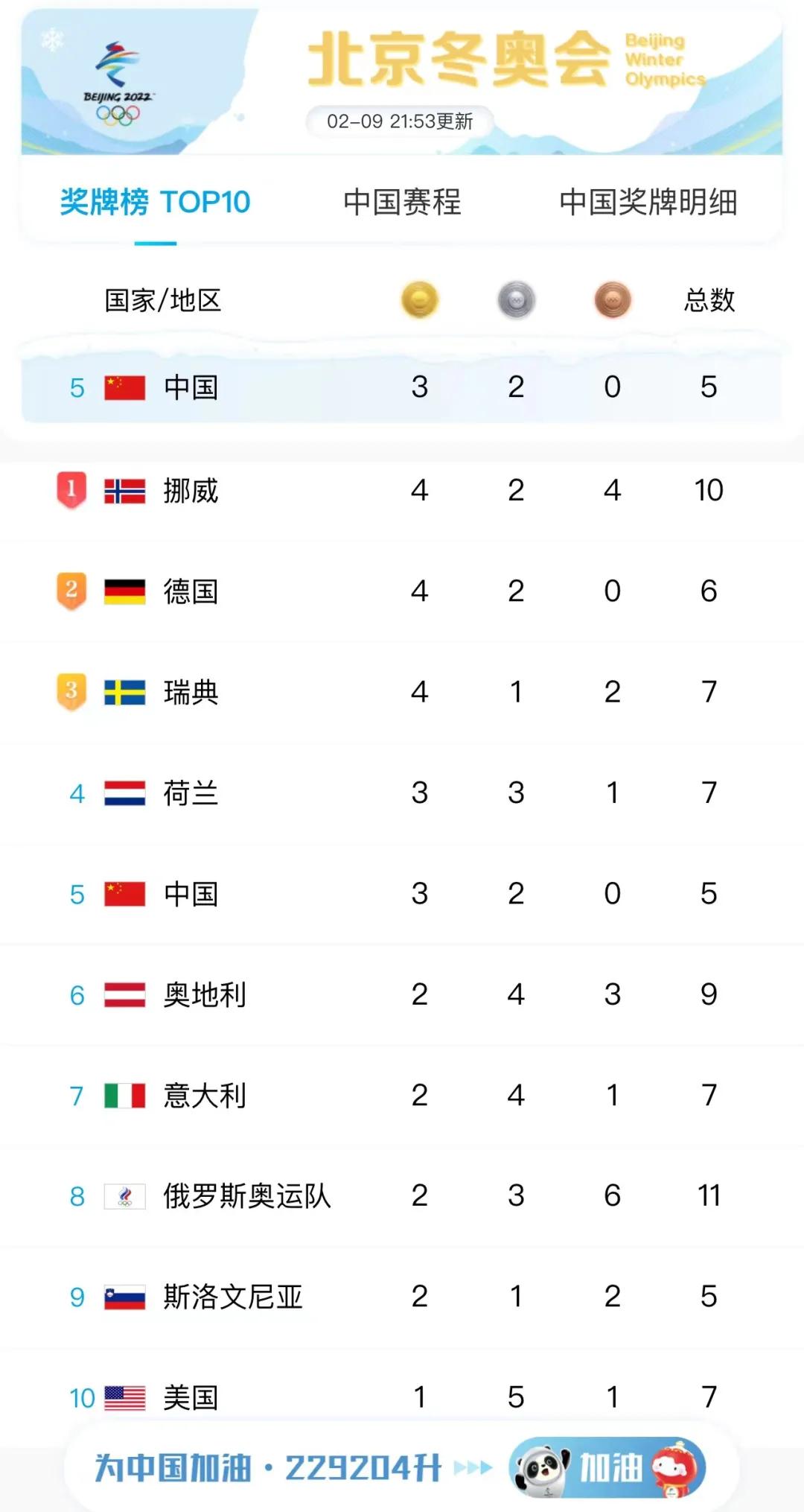Click the rank 2 badge beside 德国
This screenshot has height=1512, width=804.
tap(71, 589)
